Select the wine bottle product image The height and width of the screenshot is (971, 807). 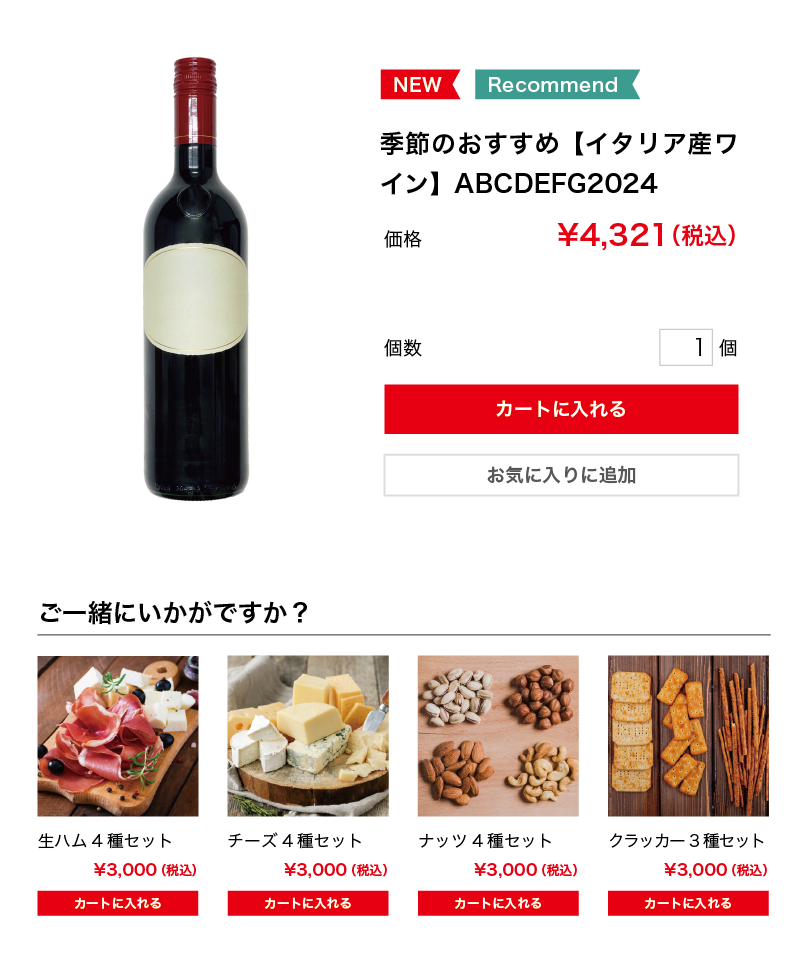pyautogui.click(x=193, y=280)
